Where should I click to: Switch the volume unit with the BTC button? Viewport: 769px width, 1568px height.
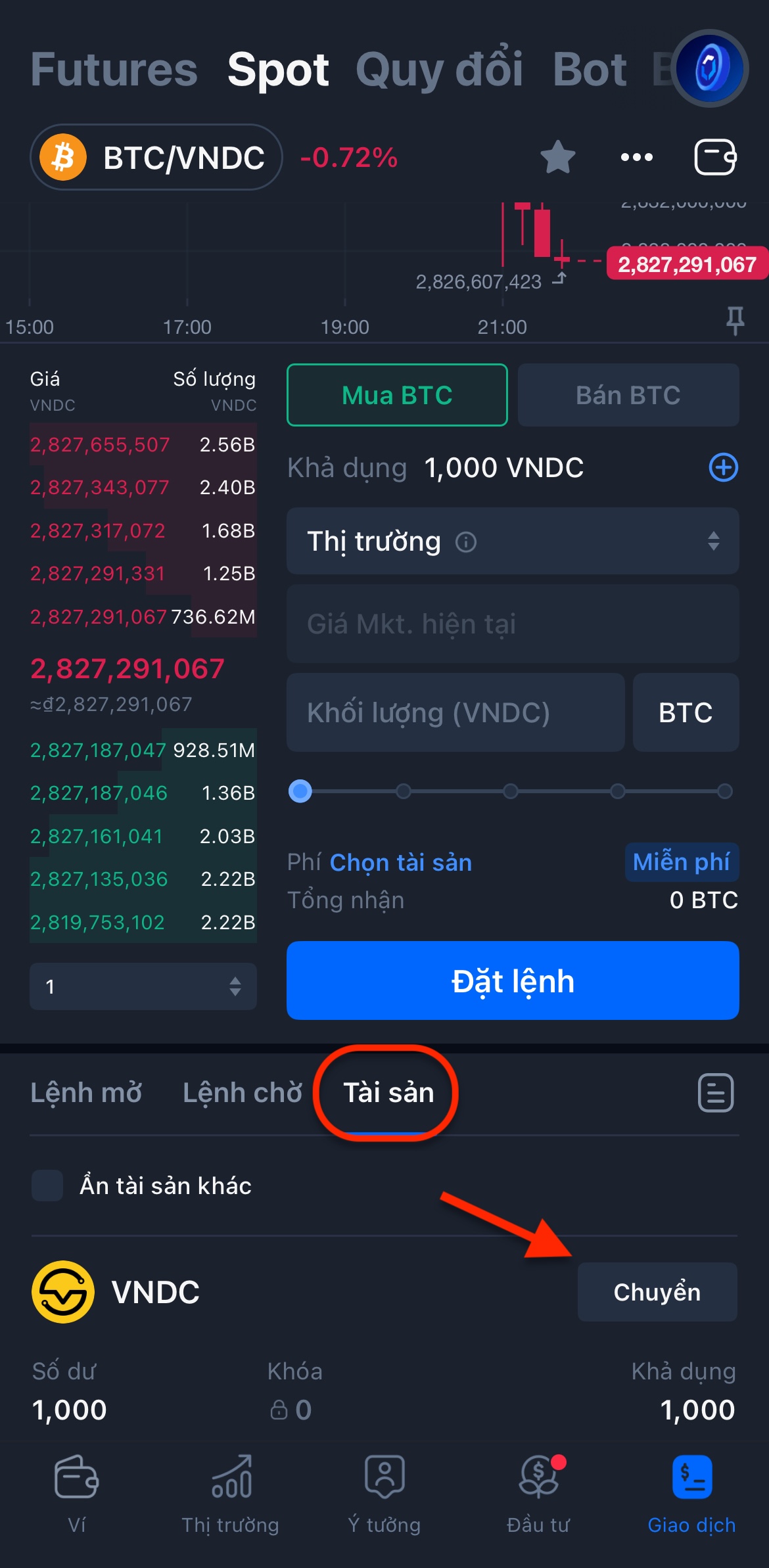(x=686, y=712)
